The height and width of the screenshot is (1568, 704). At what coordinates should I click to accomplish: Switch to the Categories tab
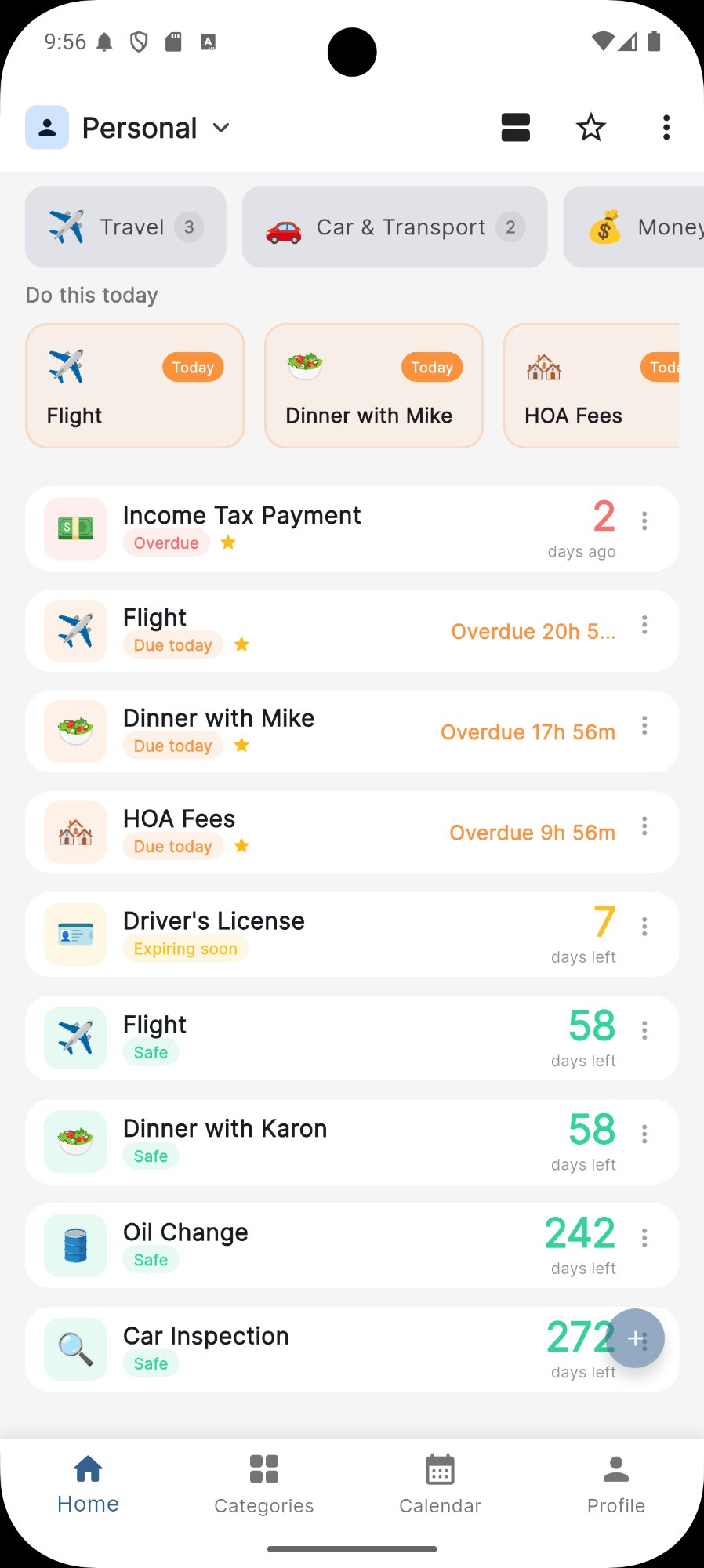coord(264,1483)
